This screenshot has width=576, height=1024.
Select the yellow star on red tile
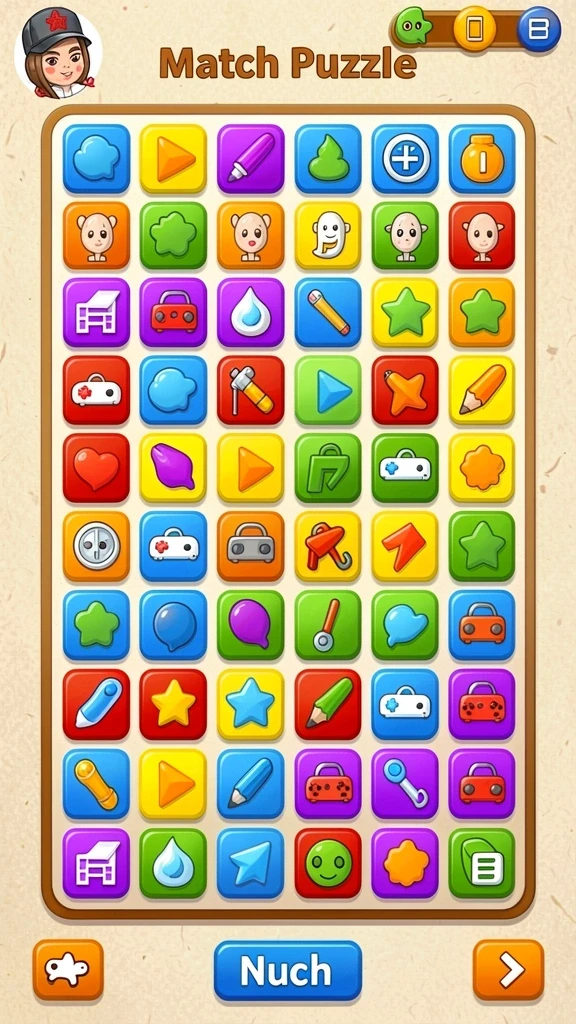click(173, 704)
